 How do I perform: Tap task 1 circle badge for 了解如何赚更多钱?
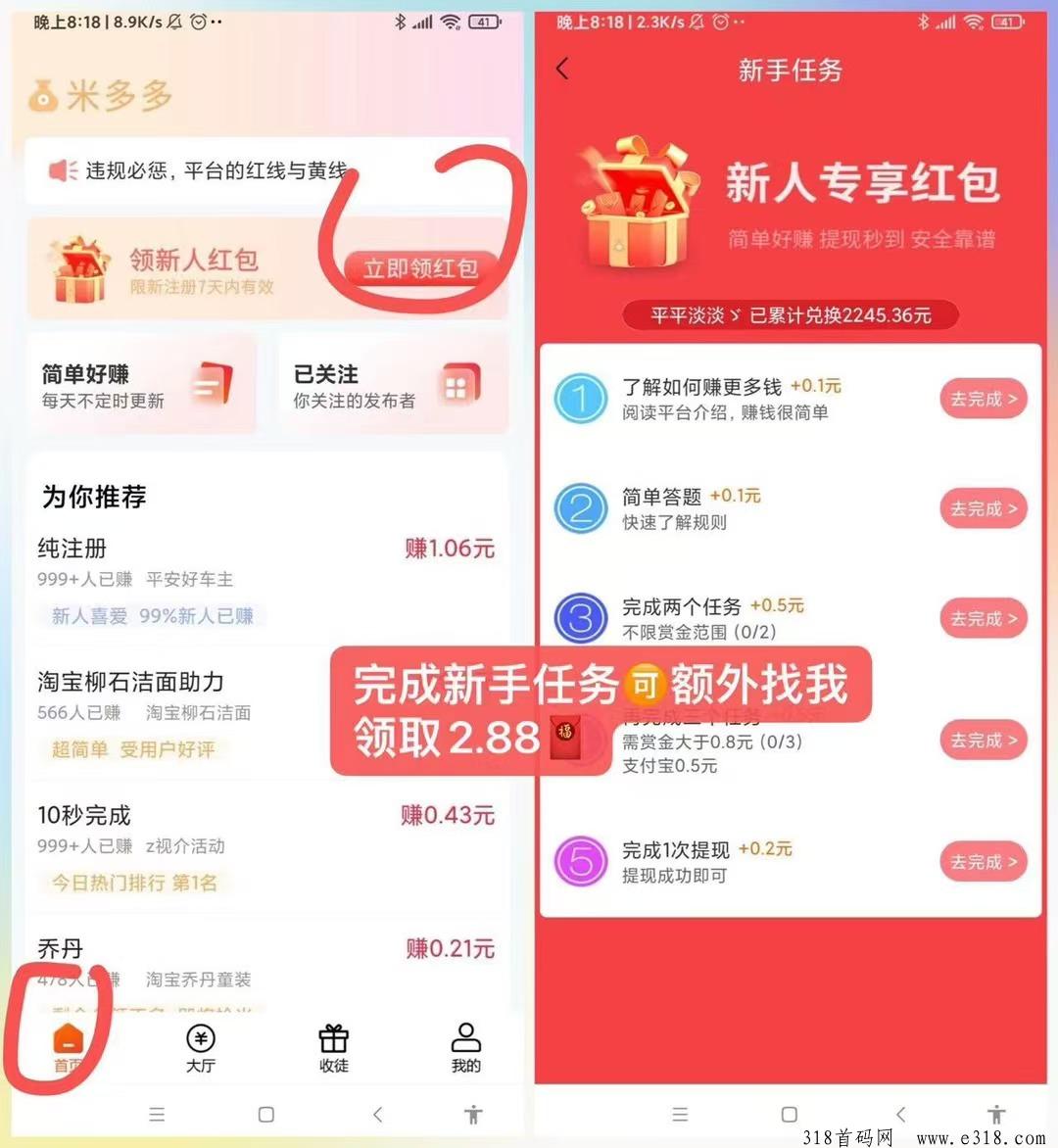coord(581,399)
